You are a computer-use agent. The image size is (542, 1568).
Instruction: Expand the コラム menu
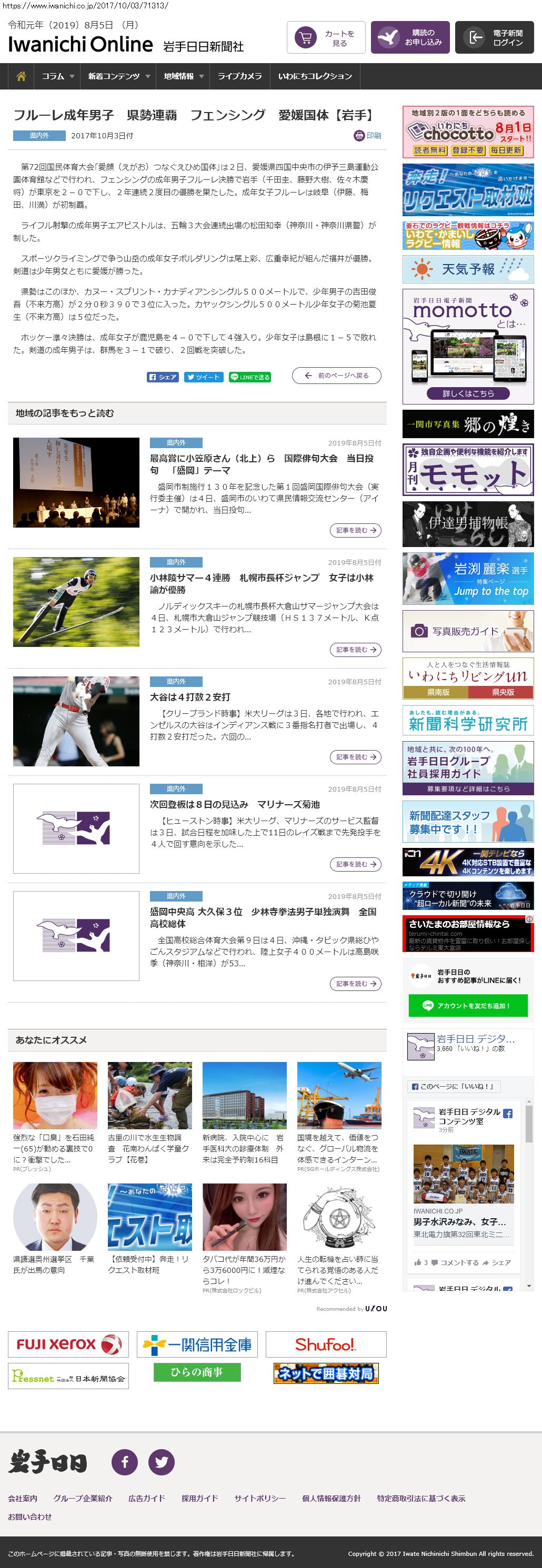point(58,76)
